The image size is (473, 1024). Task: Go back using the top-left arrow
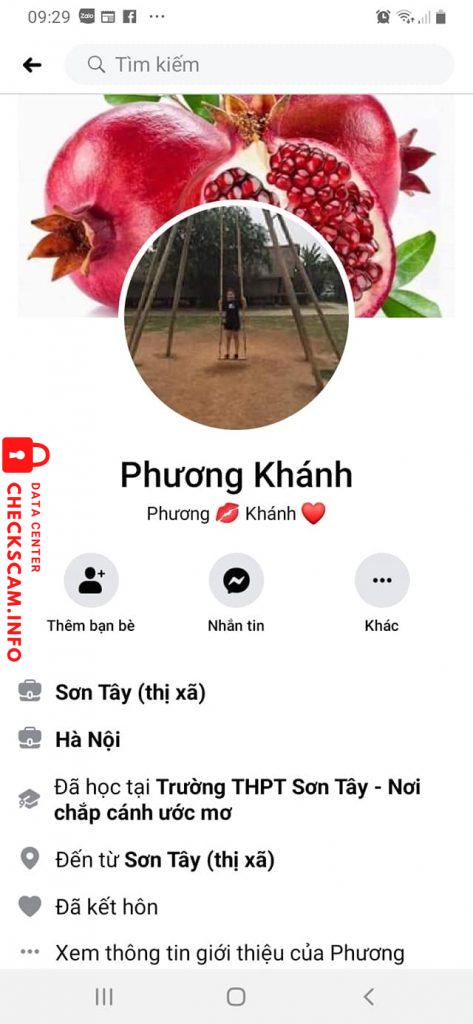pos(31,65)
